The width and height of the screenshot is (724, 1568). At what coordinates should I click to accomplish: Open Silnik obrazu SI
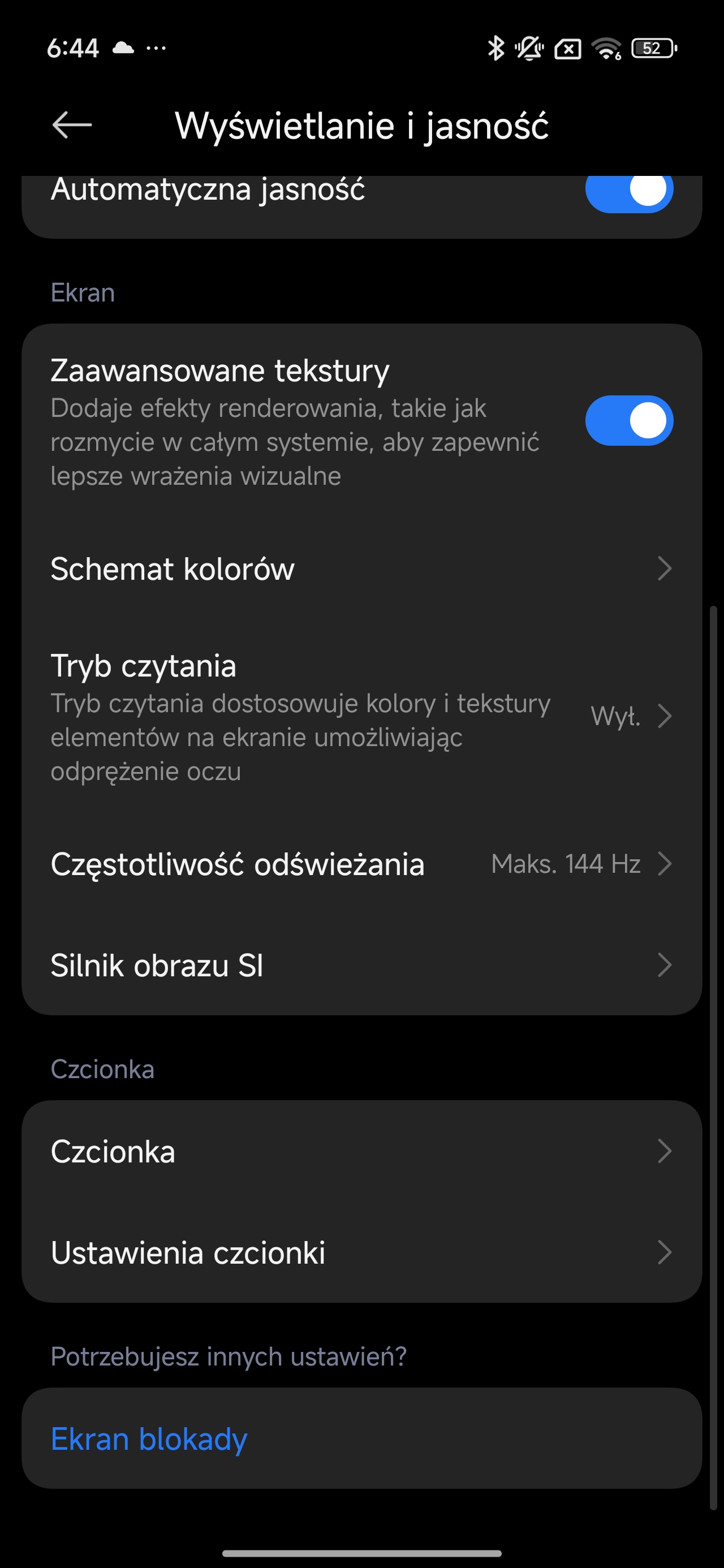click(x=361, y=966)
